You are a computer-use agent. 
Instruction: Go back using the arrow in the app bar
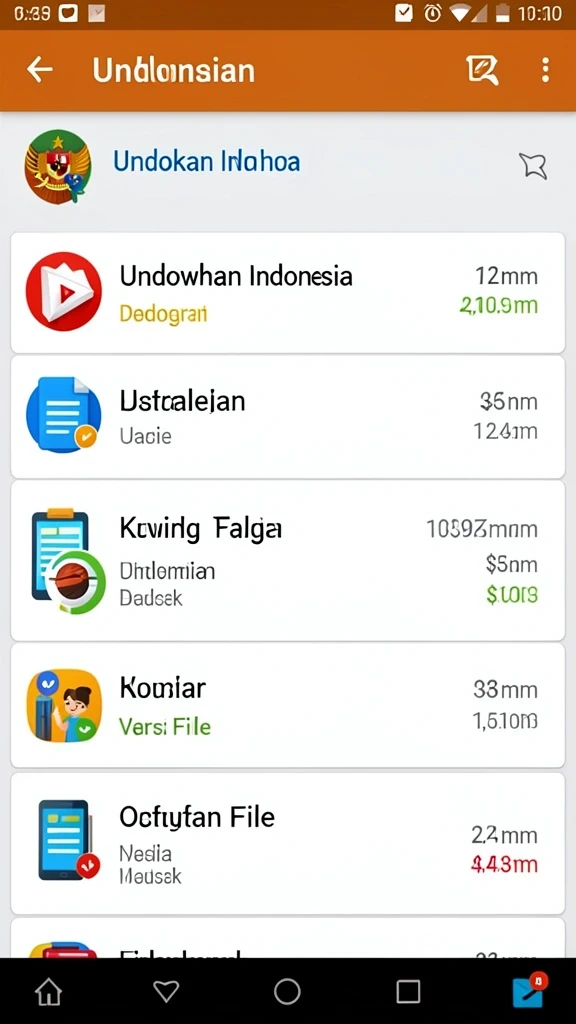click(x=40, y=69)
